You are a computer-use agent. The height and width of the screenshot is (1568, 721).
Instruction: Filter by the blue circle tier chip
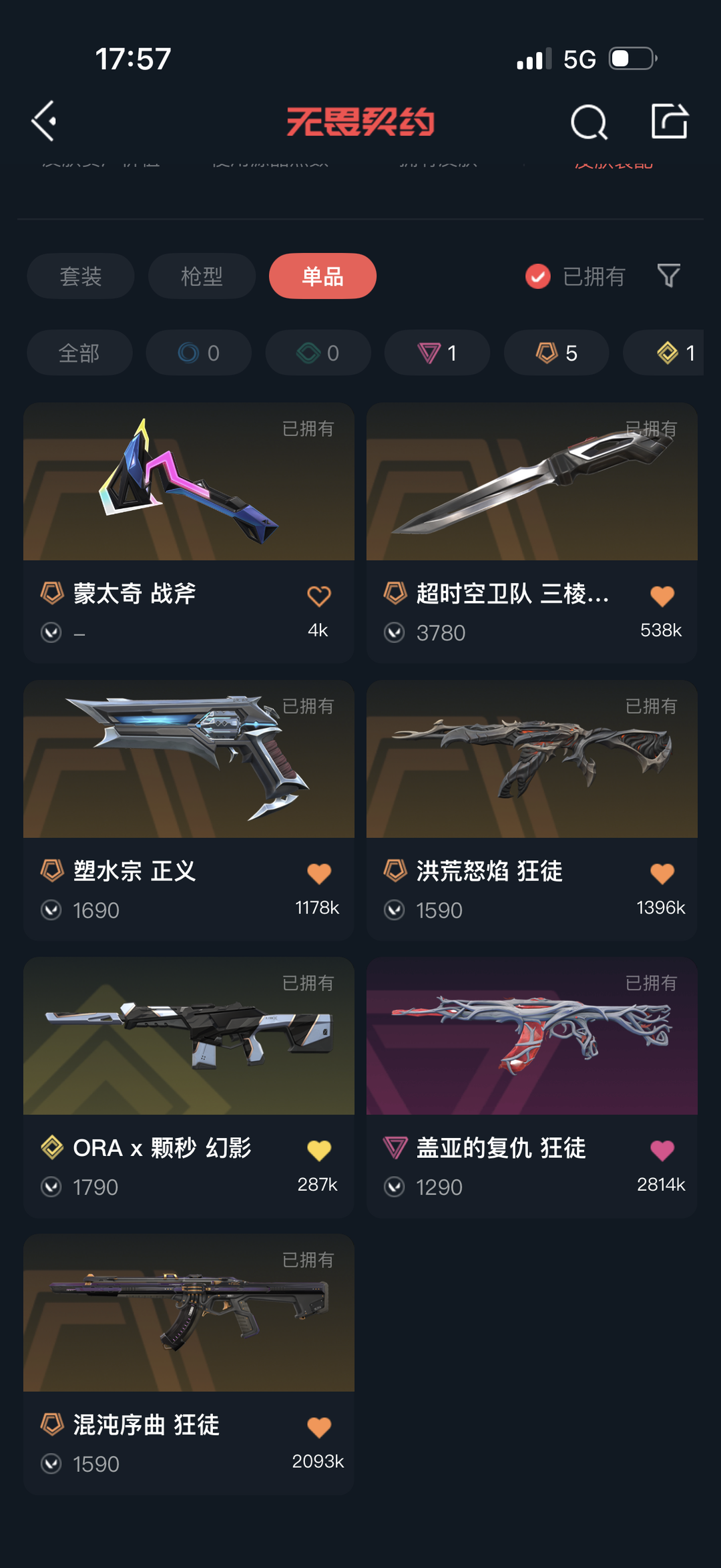click(199, 353)
